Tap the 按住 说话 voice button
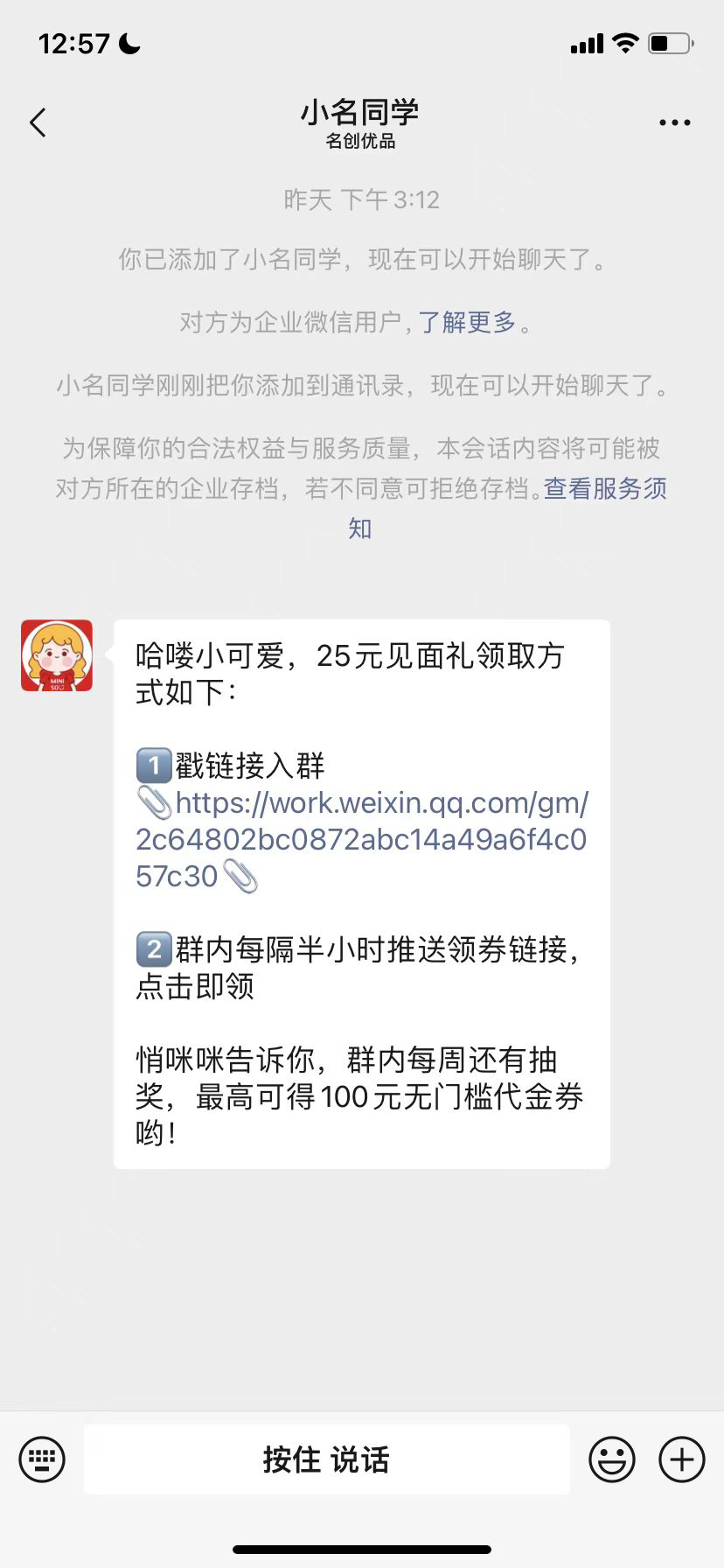Image resolution: width=724 pixels, height=1568 pixels. point(326,1459)
